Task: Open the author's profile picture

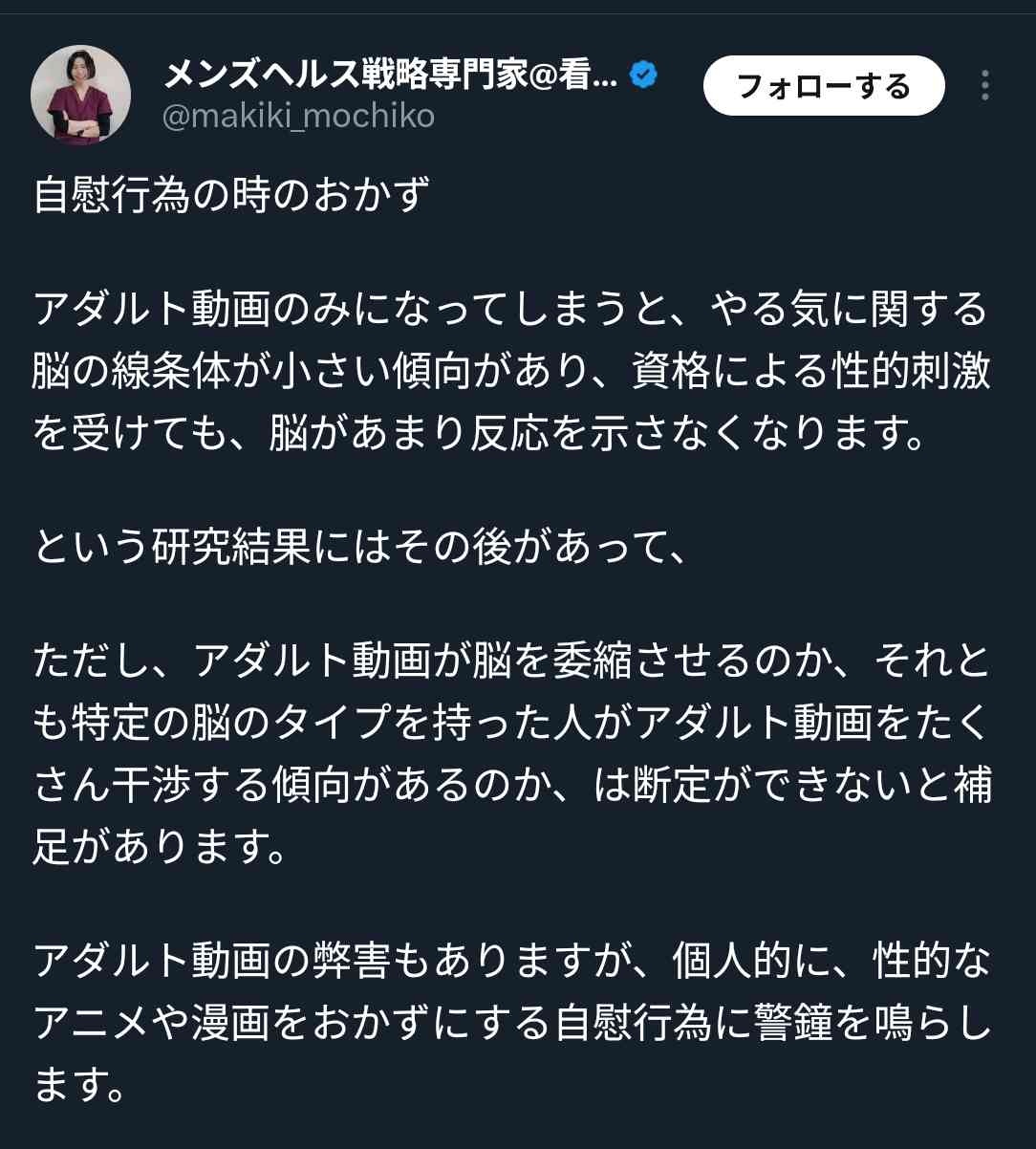Action: pos(81,95)
